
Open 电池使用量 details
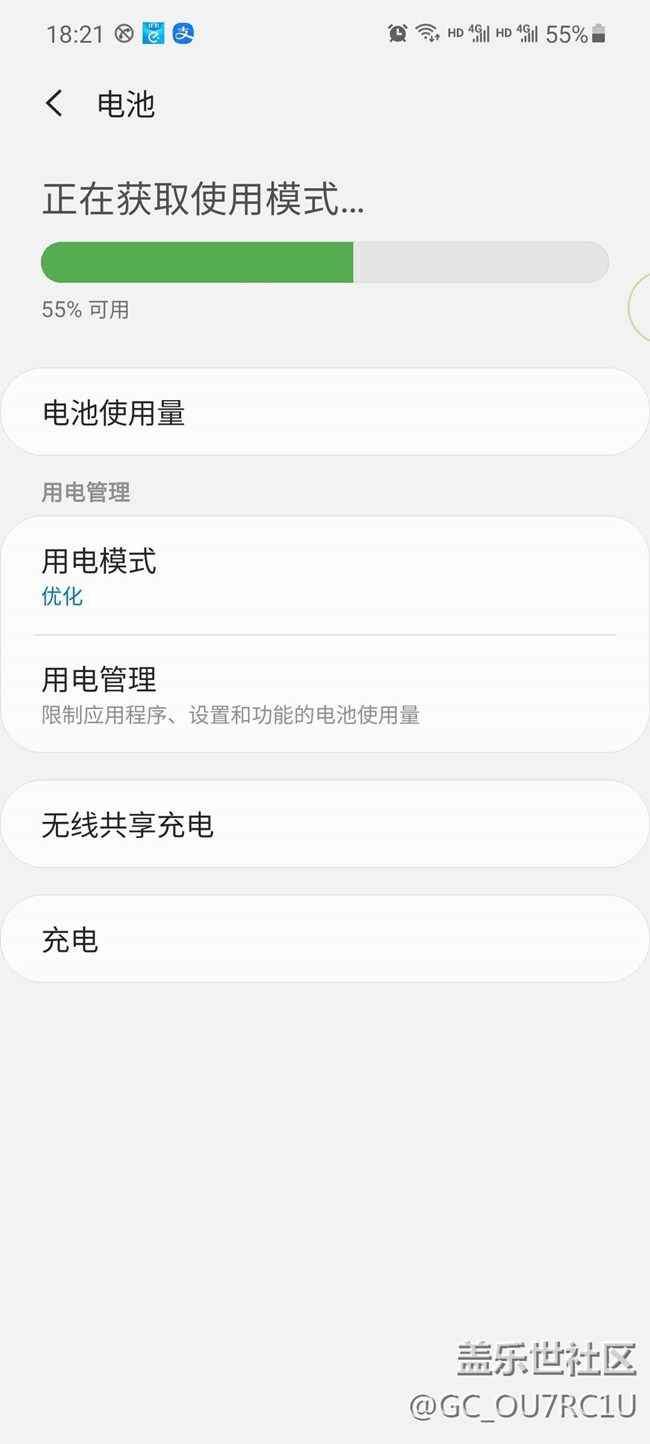324,413
